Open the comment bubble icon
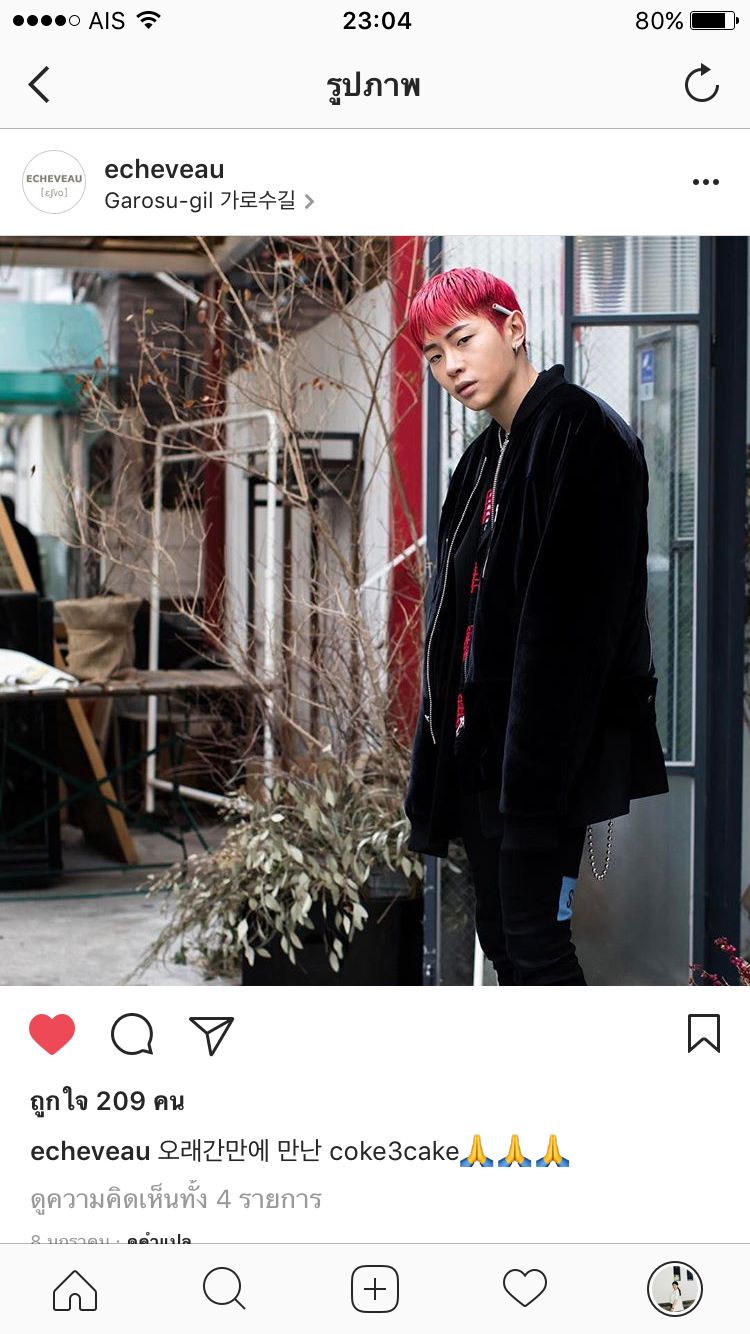The width and height of the screenshot is (750, 1334). pyautogui.click(x=132, y=1034)
